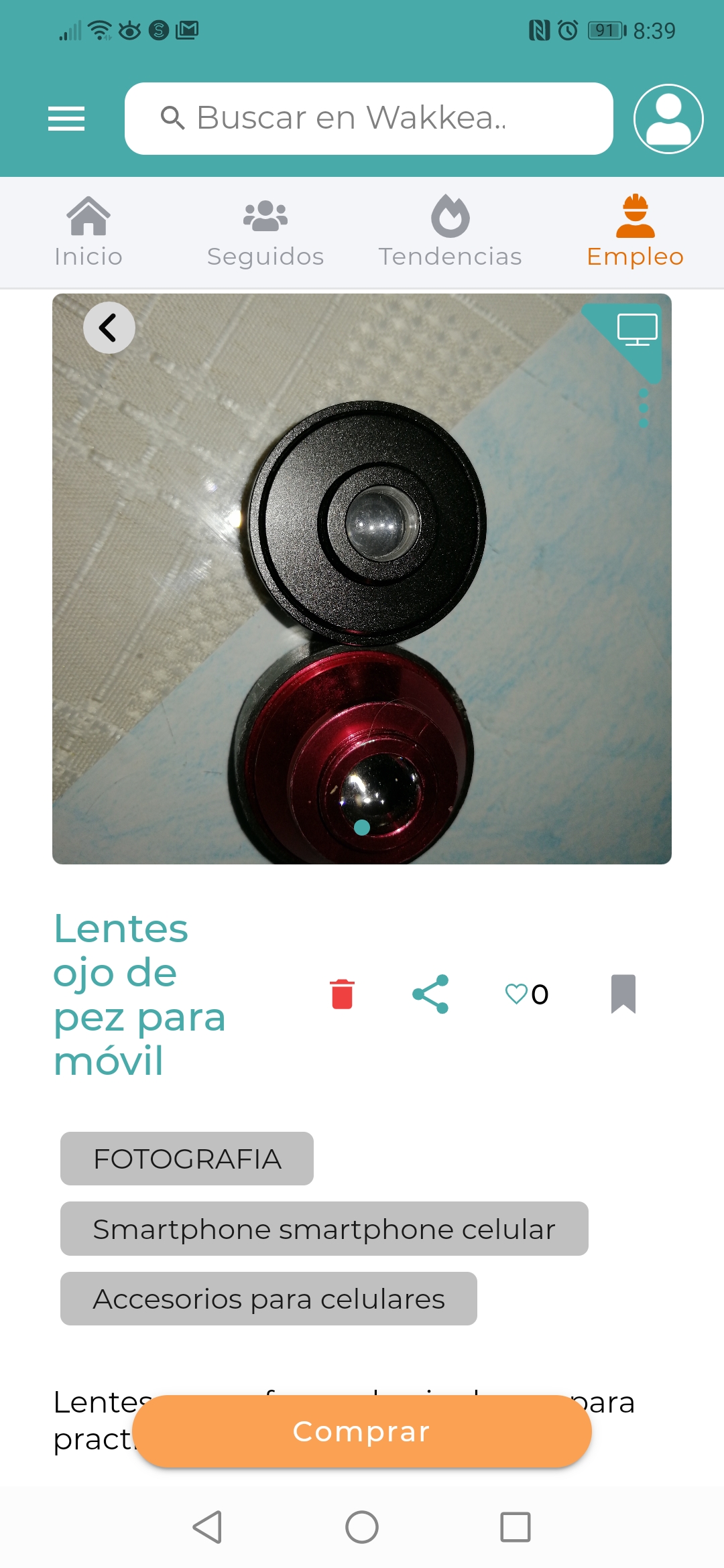Select the FOTOGRAFIA tag chip
Screen dimensions: 724x1568
187,1159
